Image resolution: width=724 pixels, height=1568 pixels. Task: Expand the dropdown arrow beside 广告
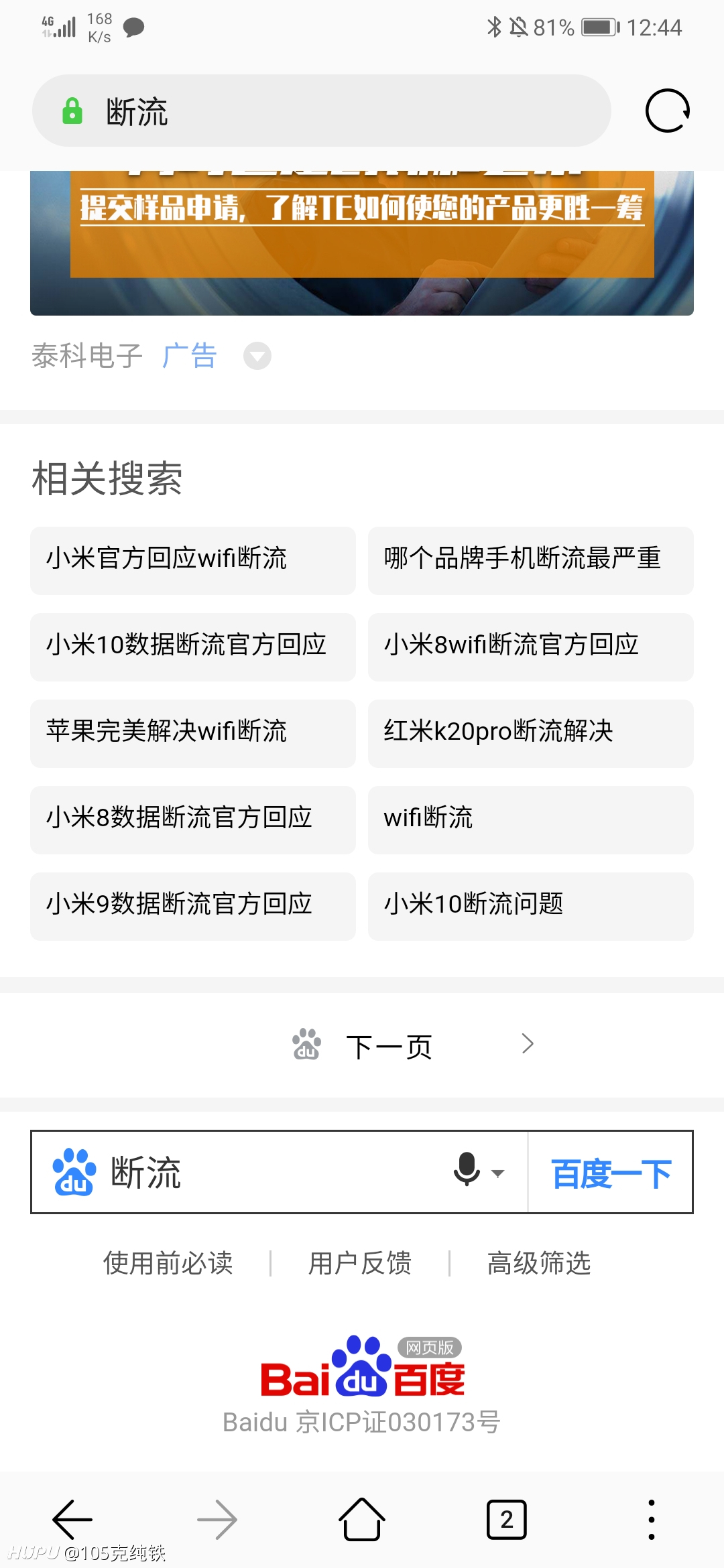coord(257,356)
